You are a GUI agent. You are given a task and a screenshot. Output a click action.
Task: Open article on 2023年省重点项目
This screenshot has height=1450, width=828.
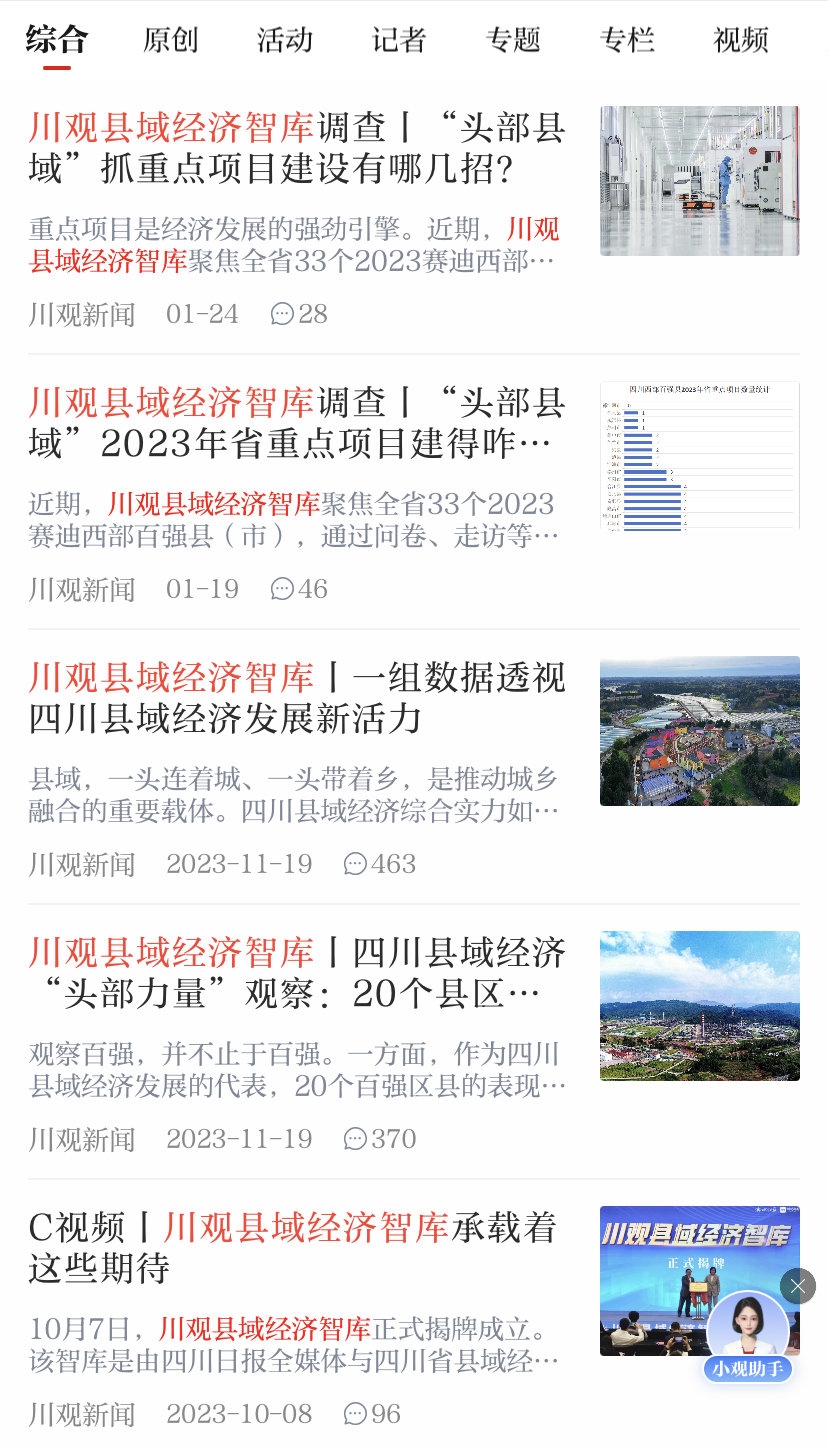[297, 422]
